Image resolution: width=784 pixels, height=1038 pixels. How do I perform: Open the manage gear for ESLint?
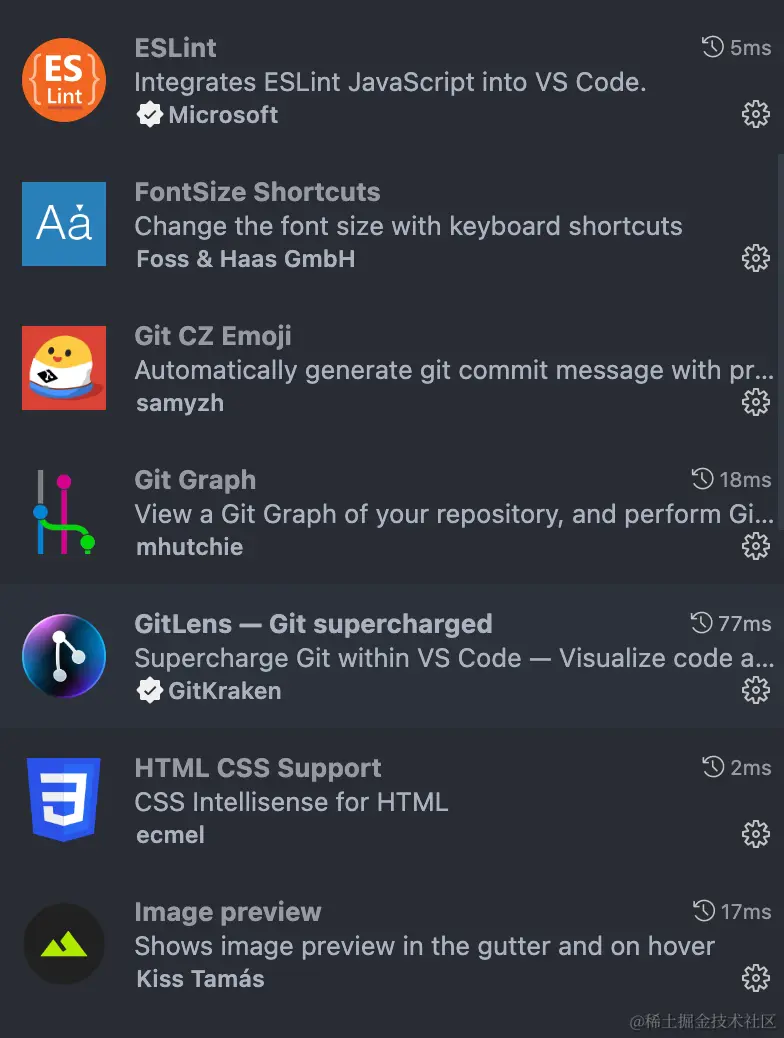coord(755,115)
